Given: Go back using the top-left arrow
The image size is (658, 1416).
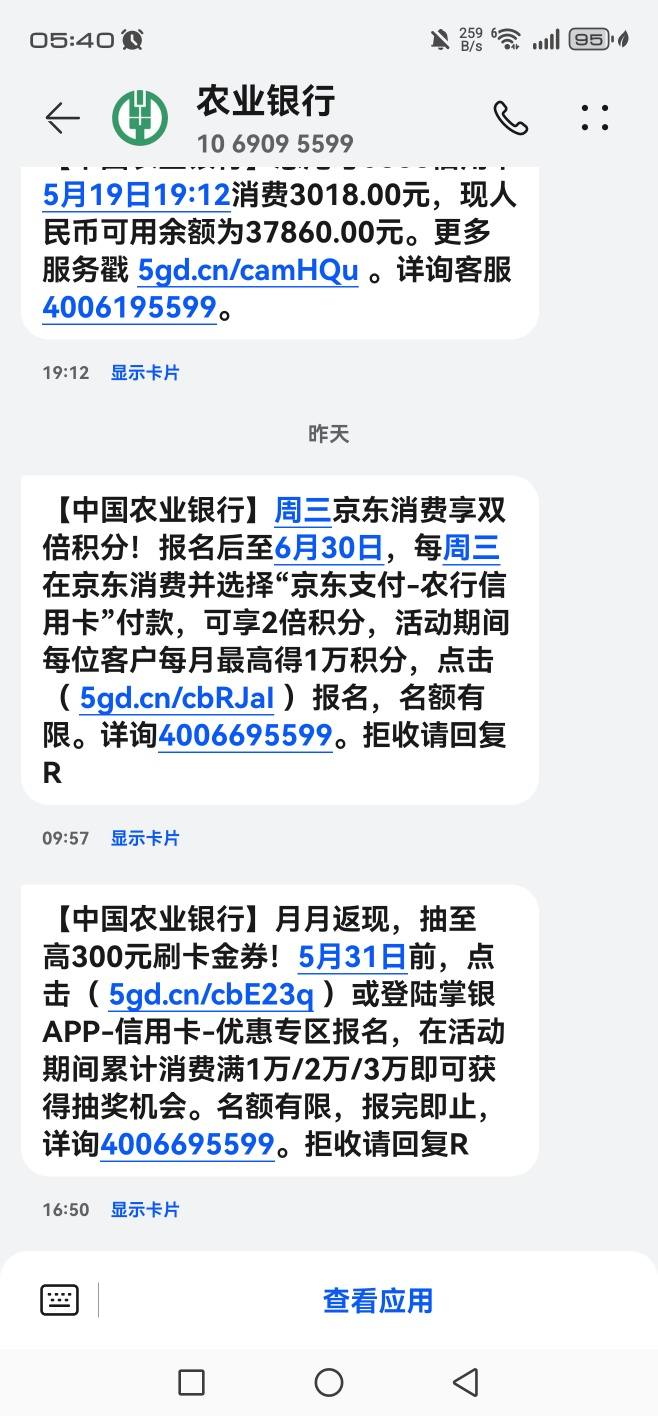Looking at the screenshot, I should pyautogui.click(x=62, y=118).
